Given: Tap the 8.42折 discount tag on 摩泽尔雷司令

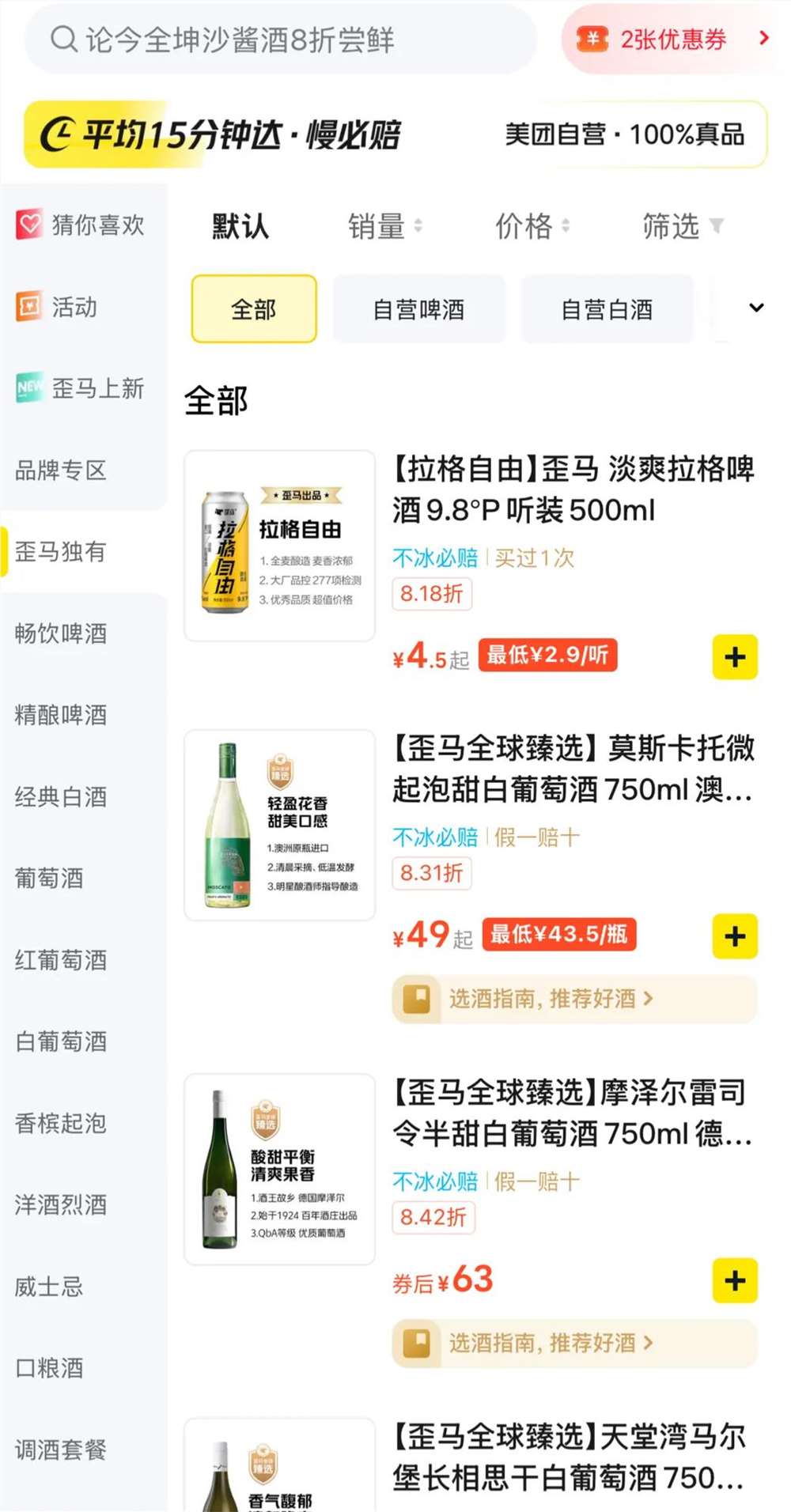Looking at the screenshot, I should [x=432, y=1219].
